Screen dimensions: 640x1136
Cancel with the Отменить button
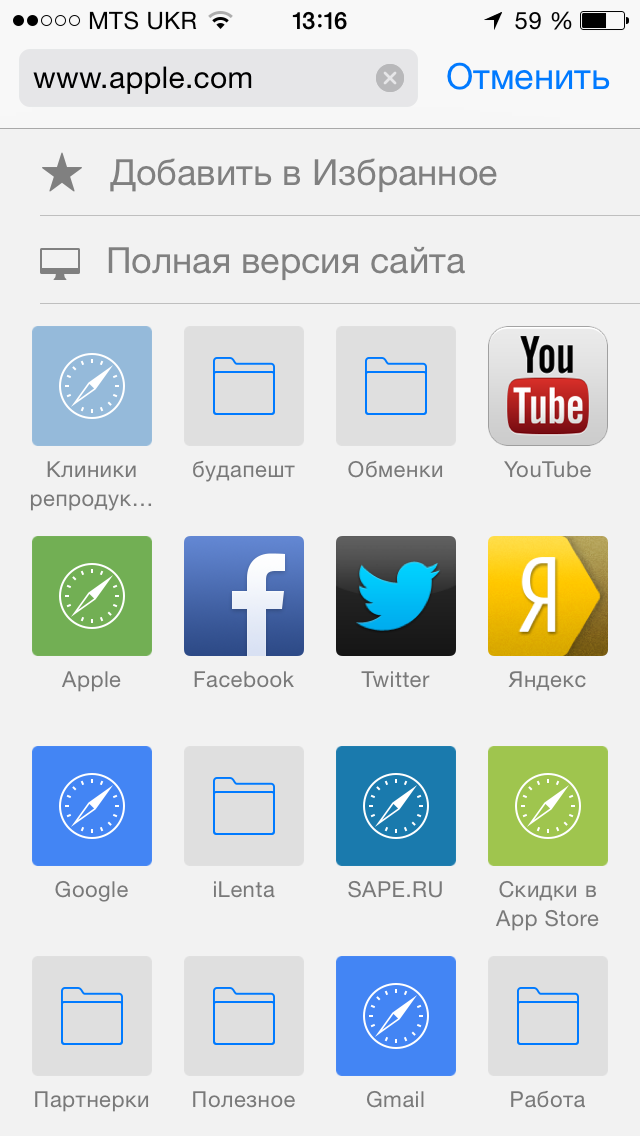click(x=527, y=77)
